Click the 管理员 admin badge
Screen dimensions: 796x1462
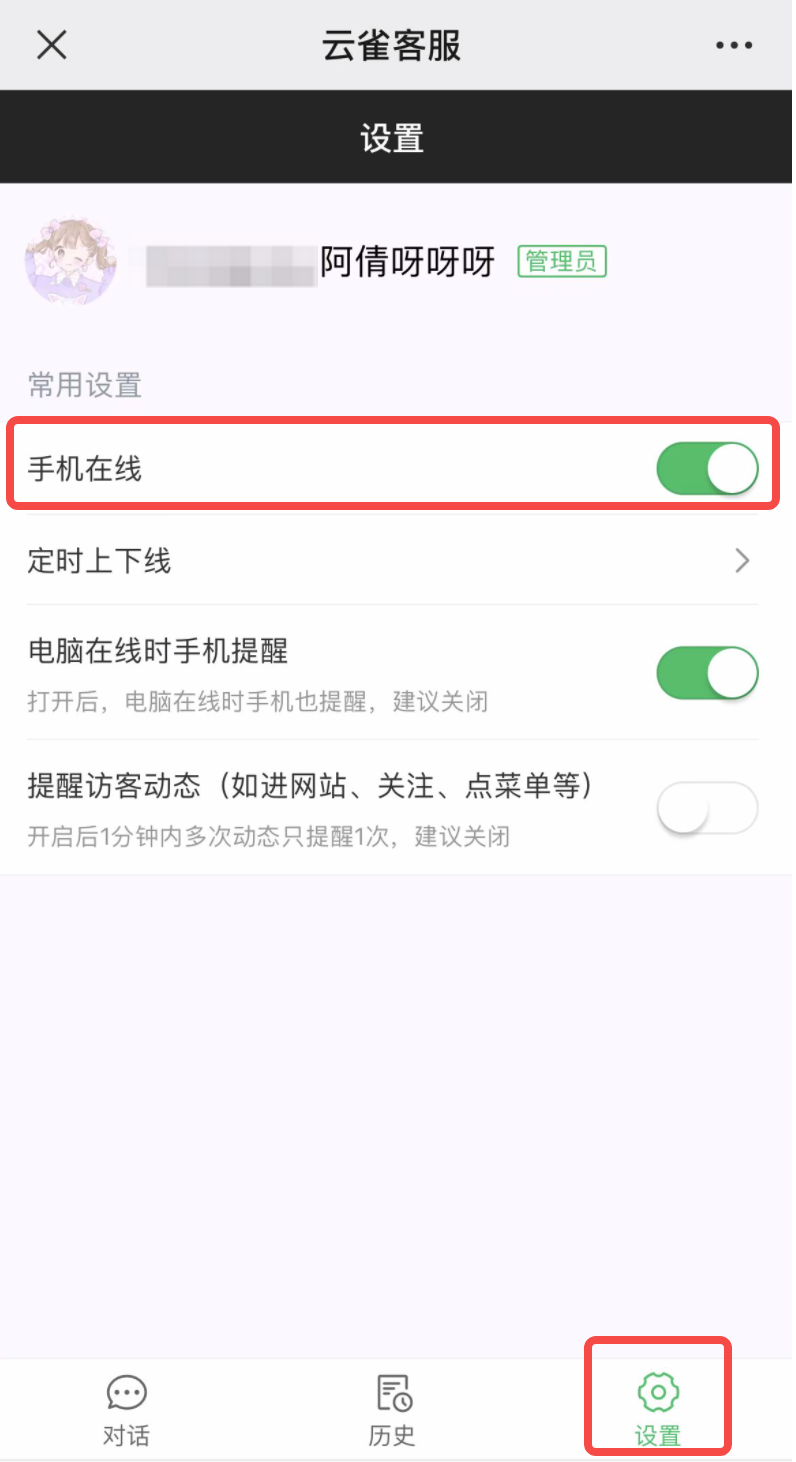click(561, 261)
